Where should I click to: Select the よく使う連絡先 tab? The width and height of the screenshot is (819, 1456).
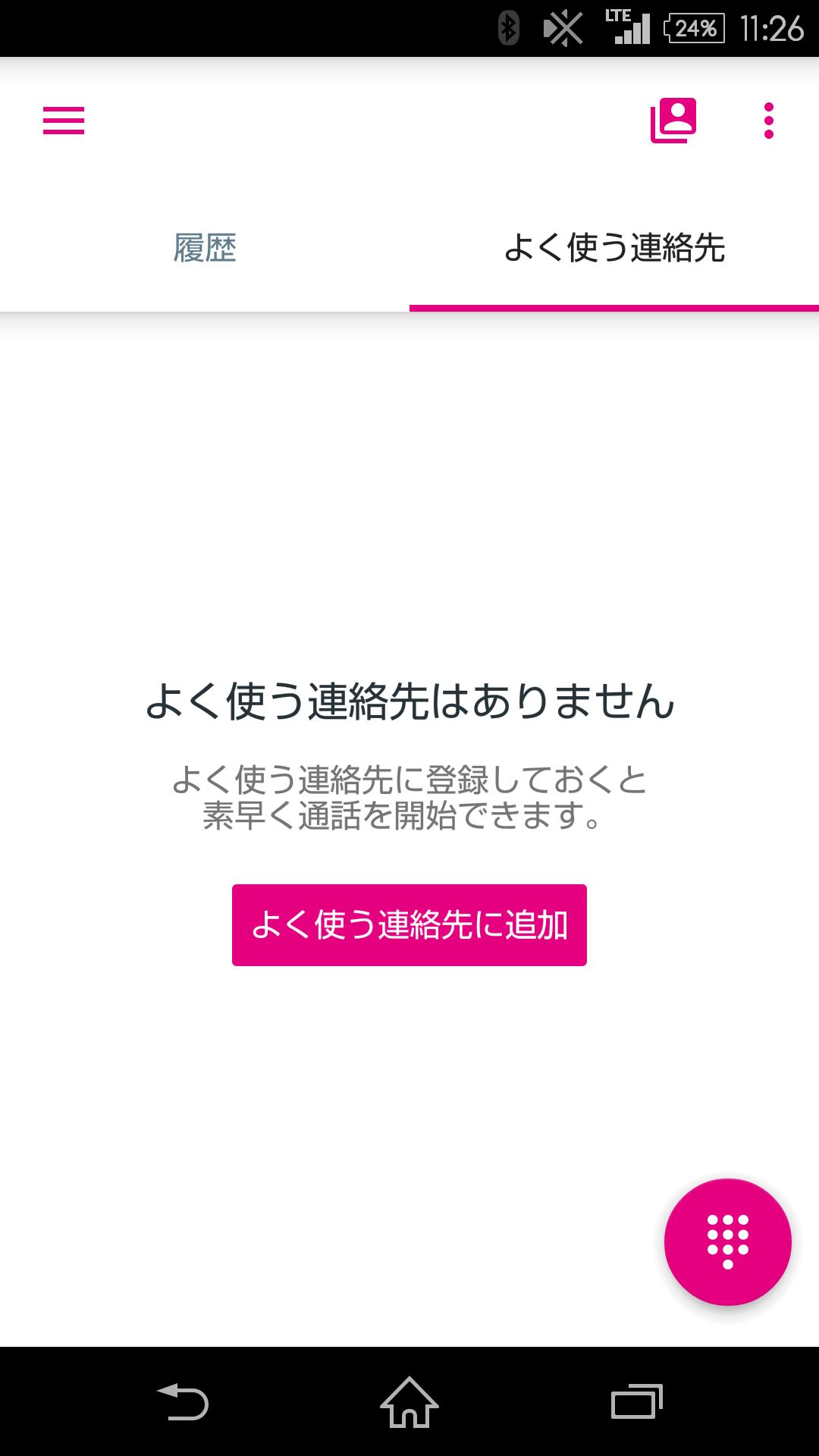tap(614, 249)
